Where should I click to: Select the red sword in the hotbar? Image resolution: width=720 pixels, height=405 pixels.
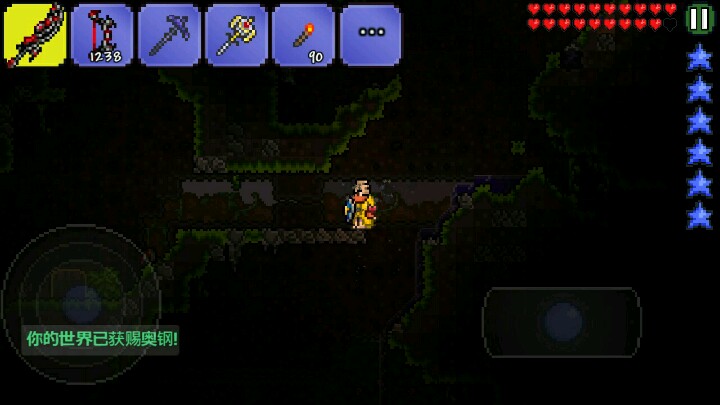(34, 35)
